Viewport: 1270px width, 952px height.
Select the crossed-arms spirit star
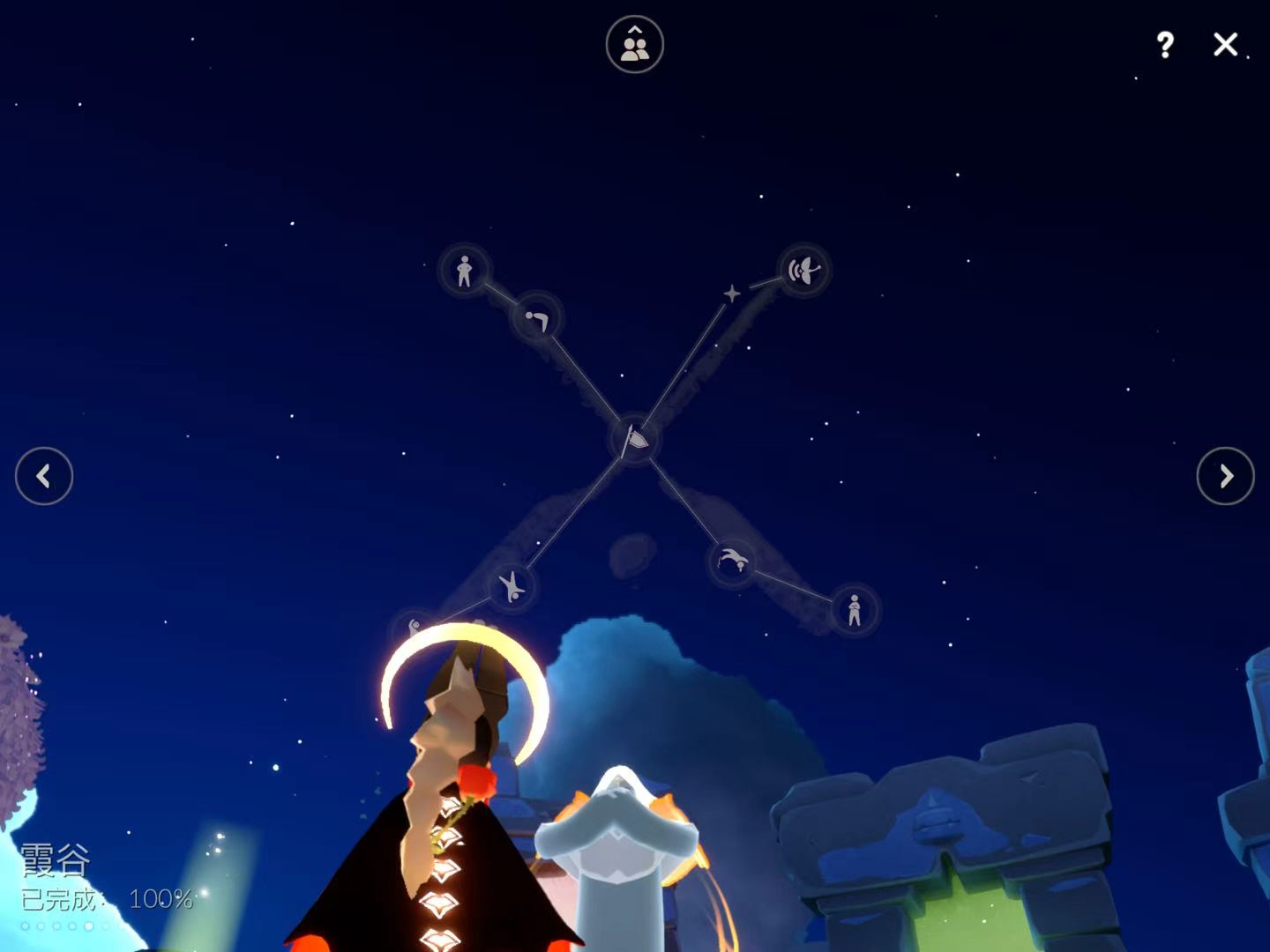click(x=854, y=610)
